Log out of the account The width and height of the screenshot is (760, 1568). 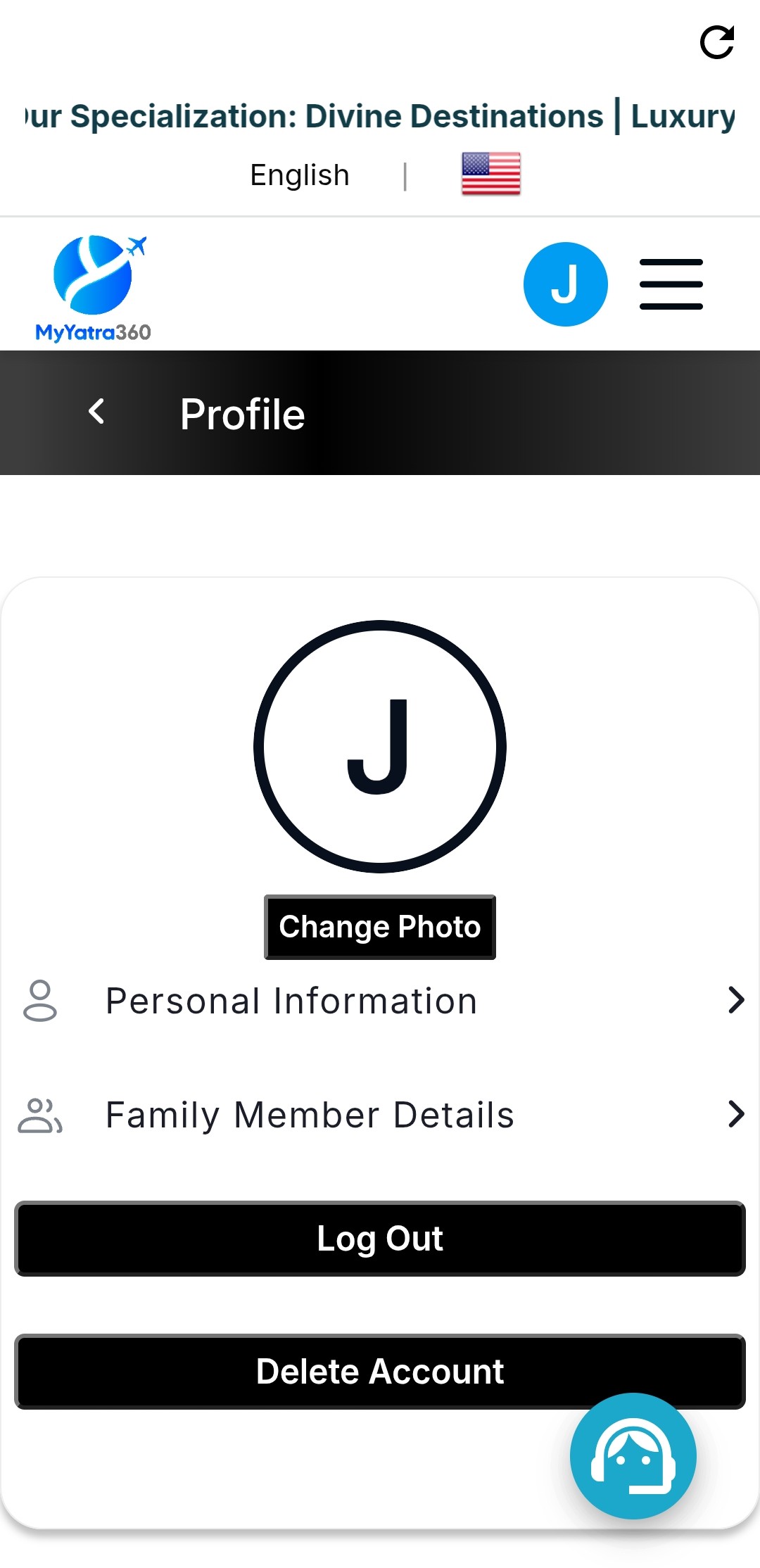point(380,1239)
